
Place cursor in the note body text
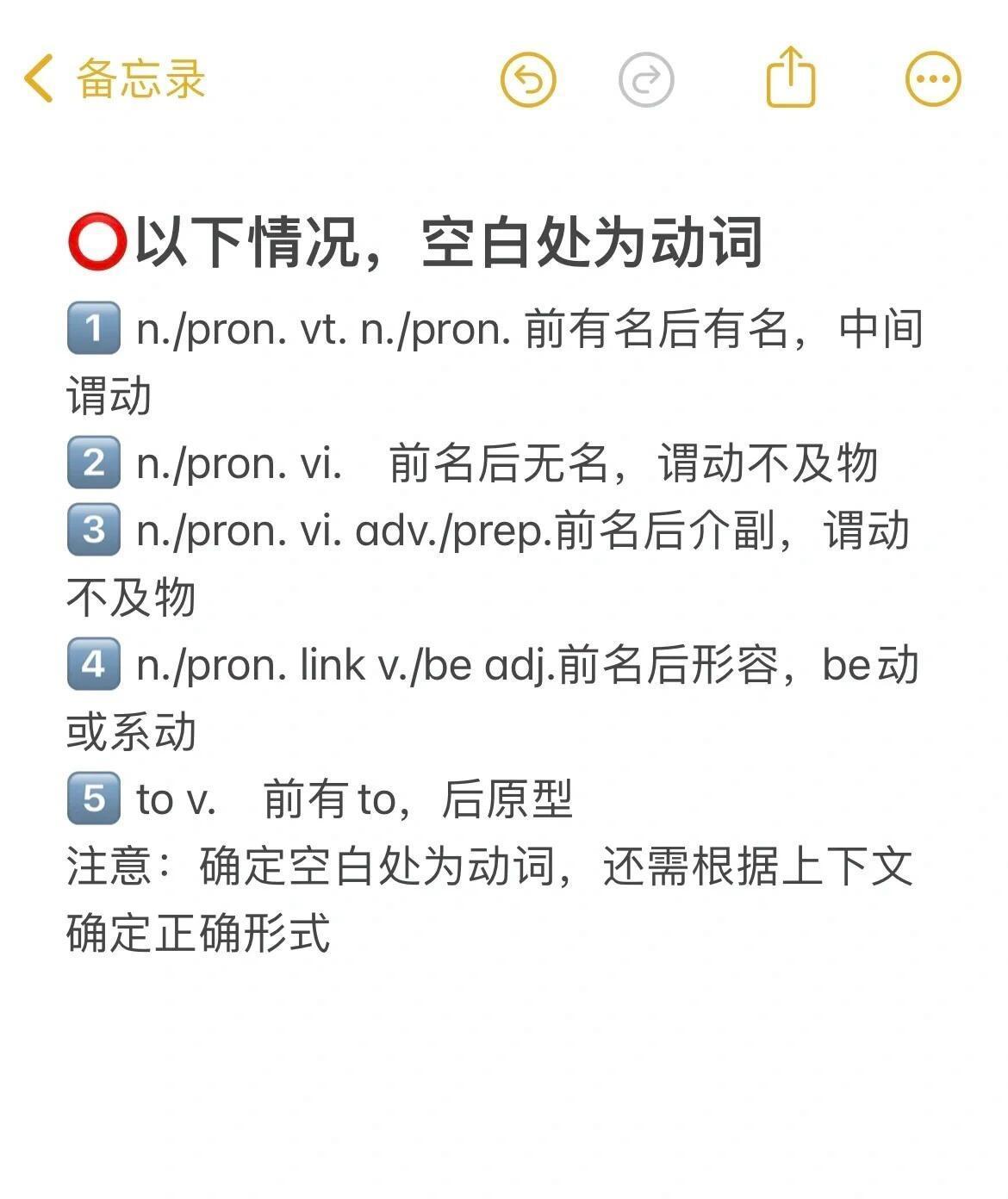(x=495, y=631)
